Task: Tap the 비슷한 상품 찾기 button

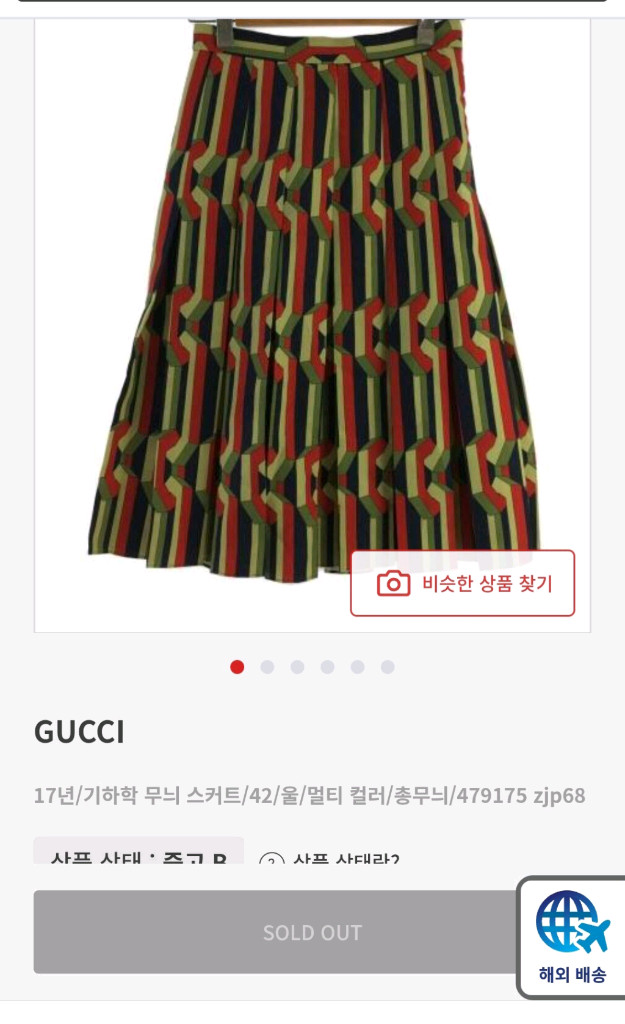Action: (x=462, y=583)
